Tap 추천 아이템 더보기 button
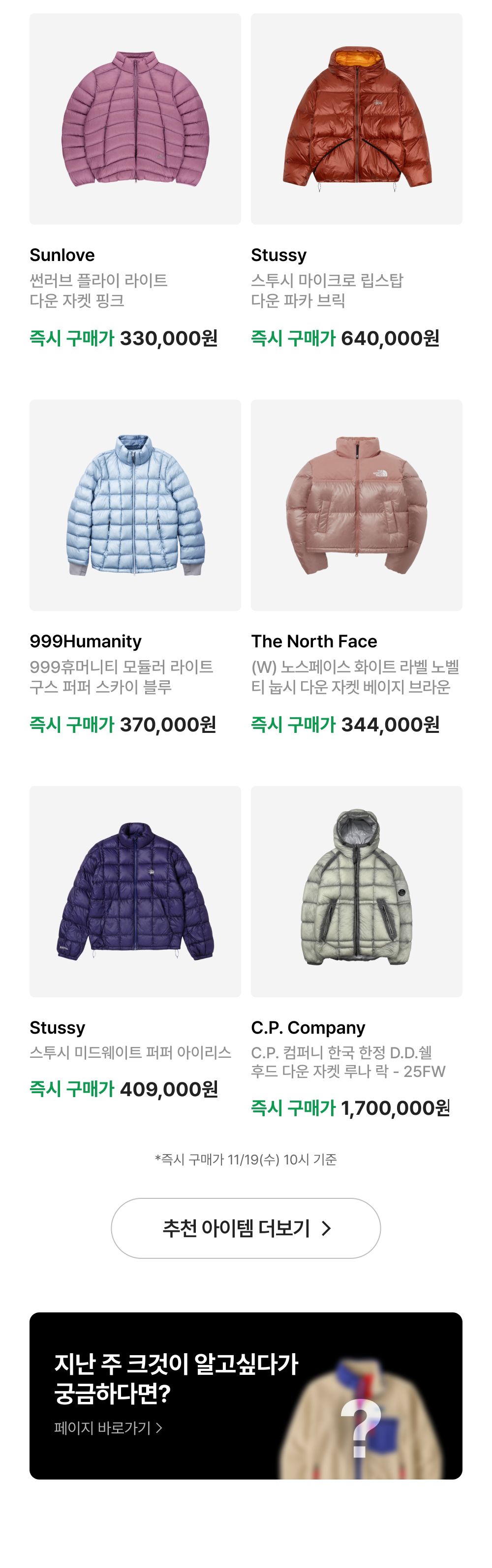492x1568 pixels. click(x=246, y=1228)
